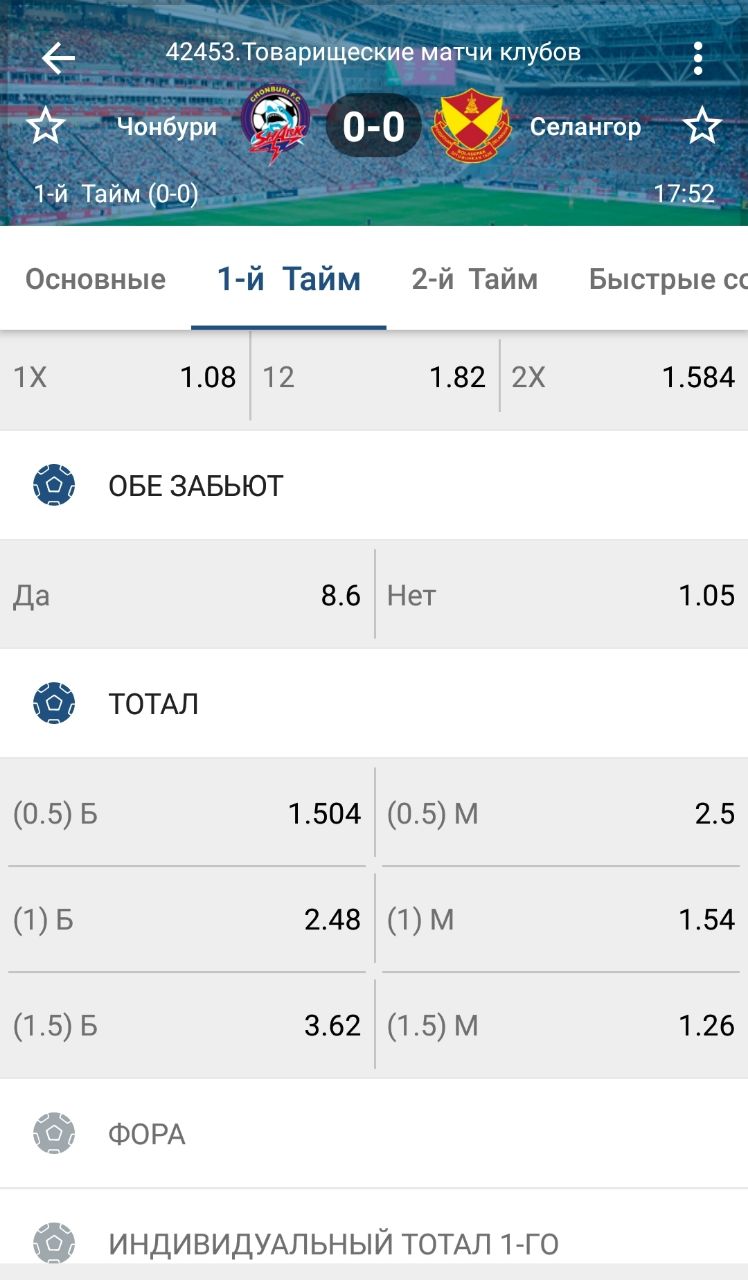Pick total (1) Б at 2.48
Screen dimensions: 748x1280
click(x=186, y=920)
